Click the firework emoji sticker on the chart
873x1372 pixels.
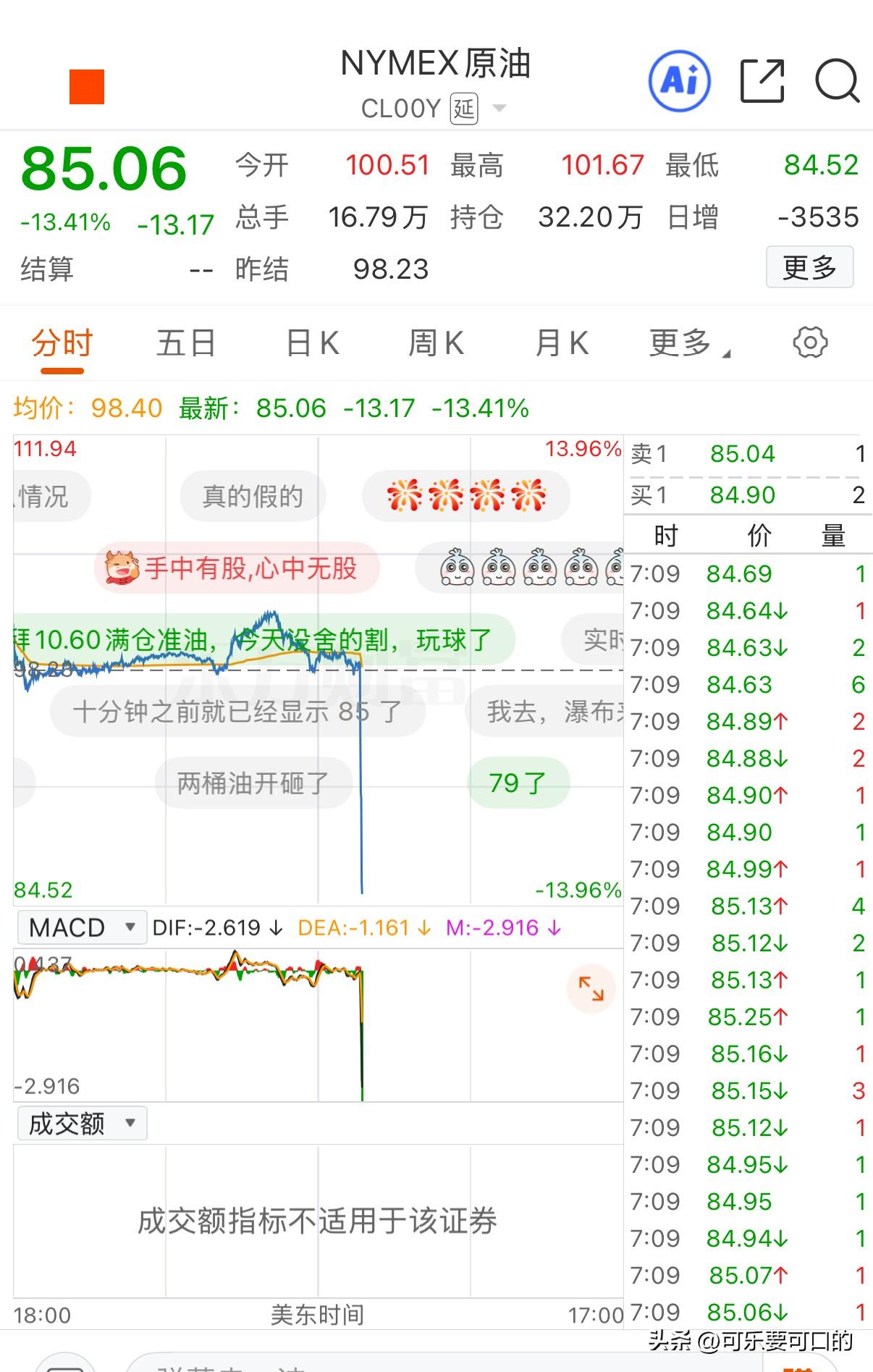coord(466,494)
